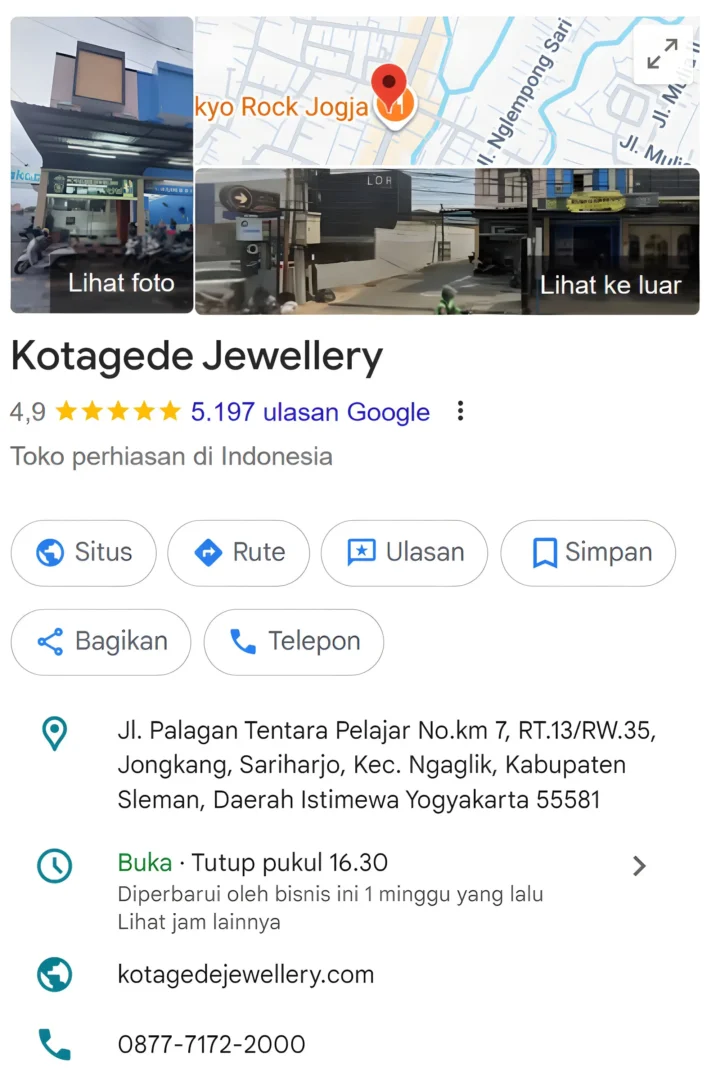Click the Rute directions arrow icon

(207, 552)
